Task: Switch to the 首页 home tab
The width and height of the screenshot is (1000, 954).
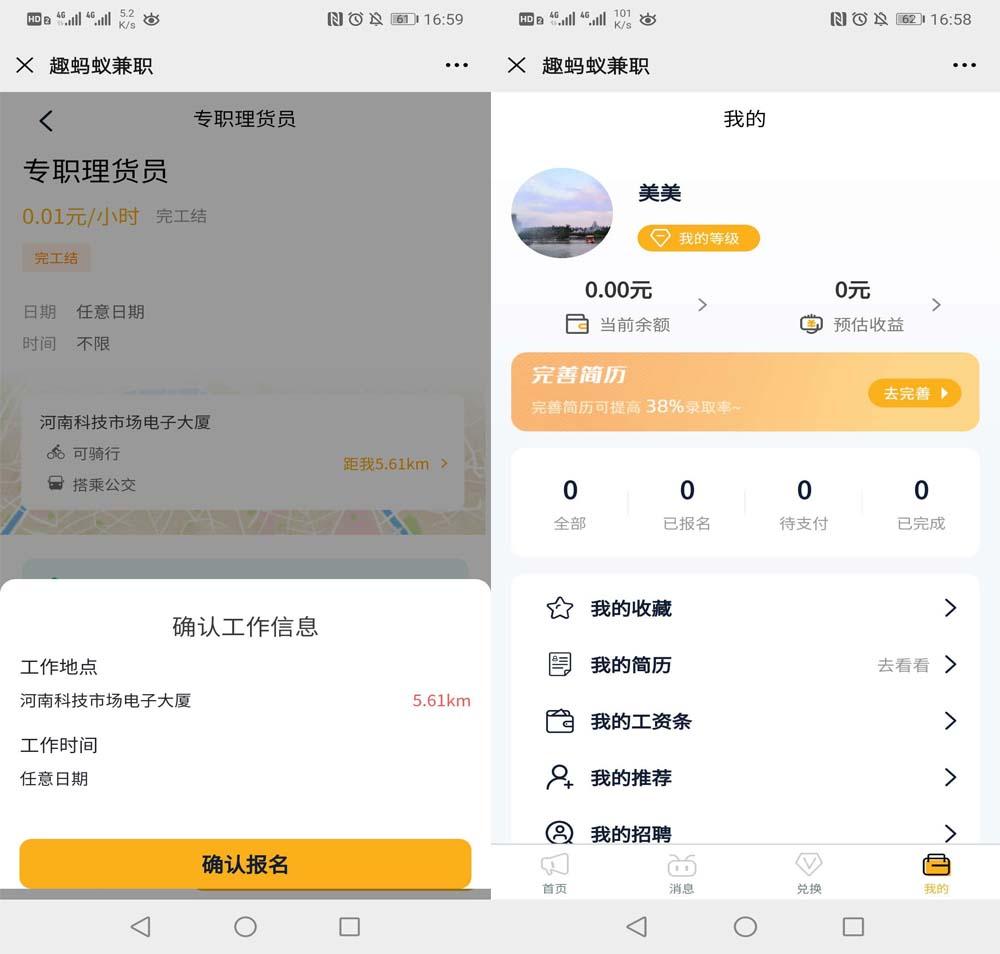Action: click(x=555, y=873)
